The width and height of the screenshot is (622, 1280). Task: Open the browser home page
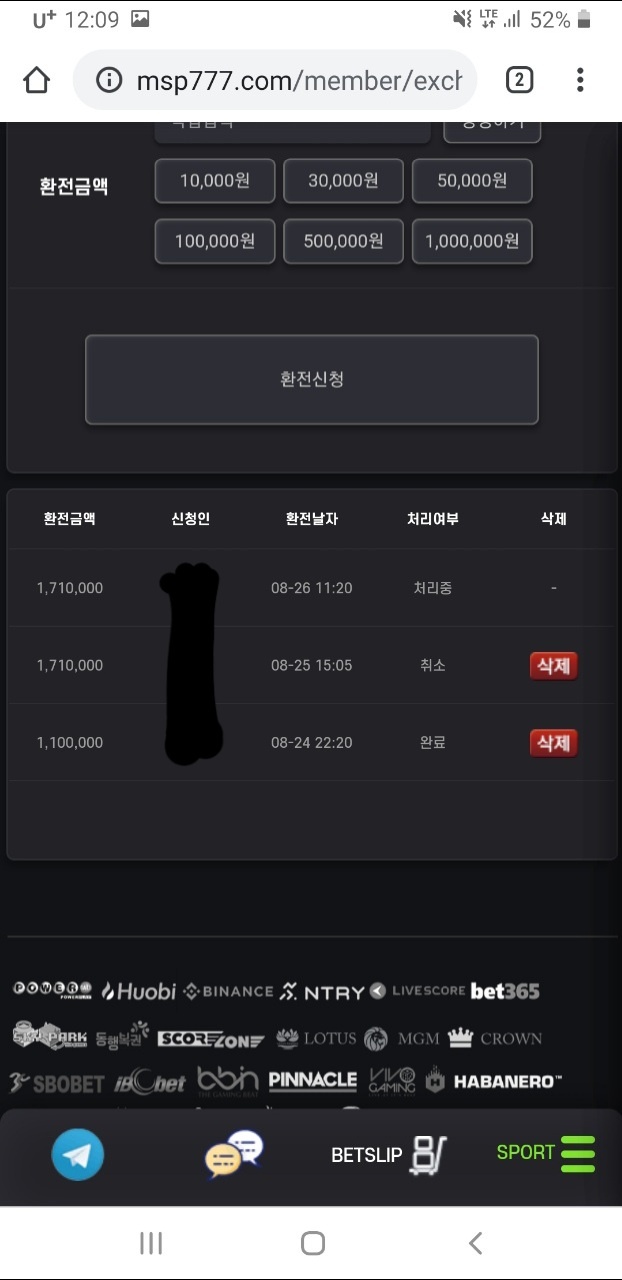point(36,80)
